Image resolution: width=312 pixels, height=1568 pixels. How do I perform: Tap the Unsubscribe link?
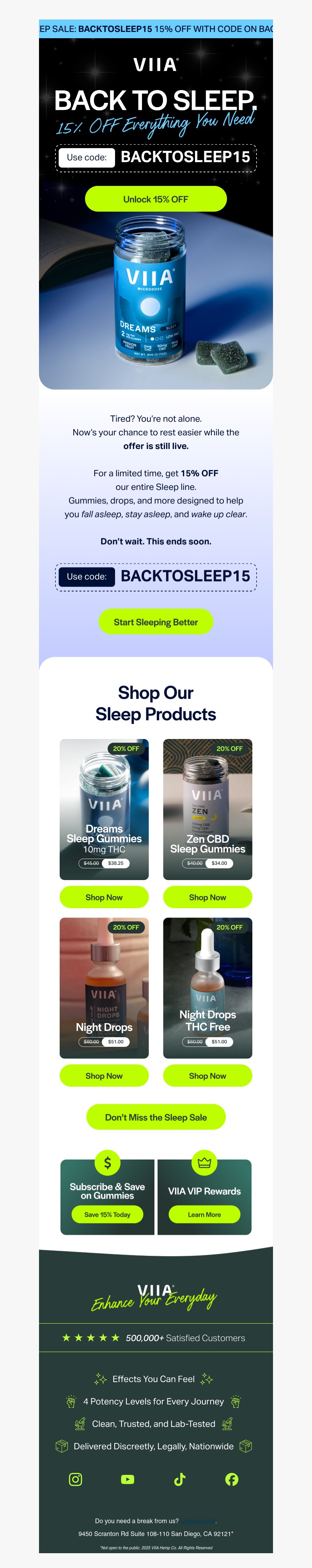[198, 1520]
